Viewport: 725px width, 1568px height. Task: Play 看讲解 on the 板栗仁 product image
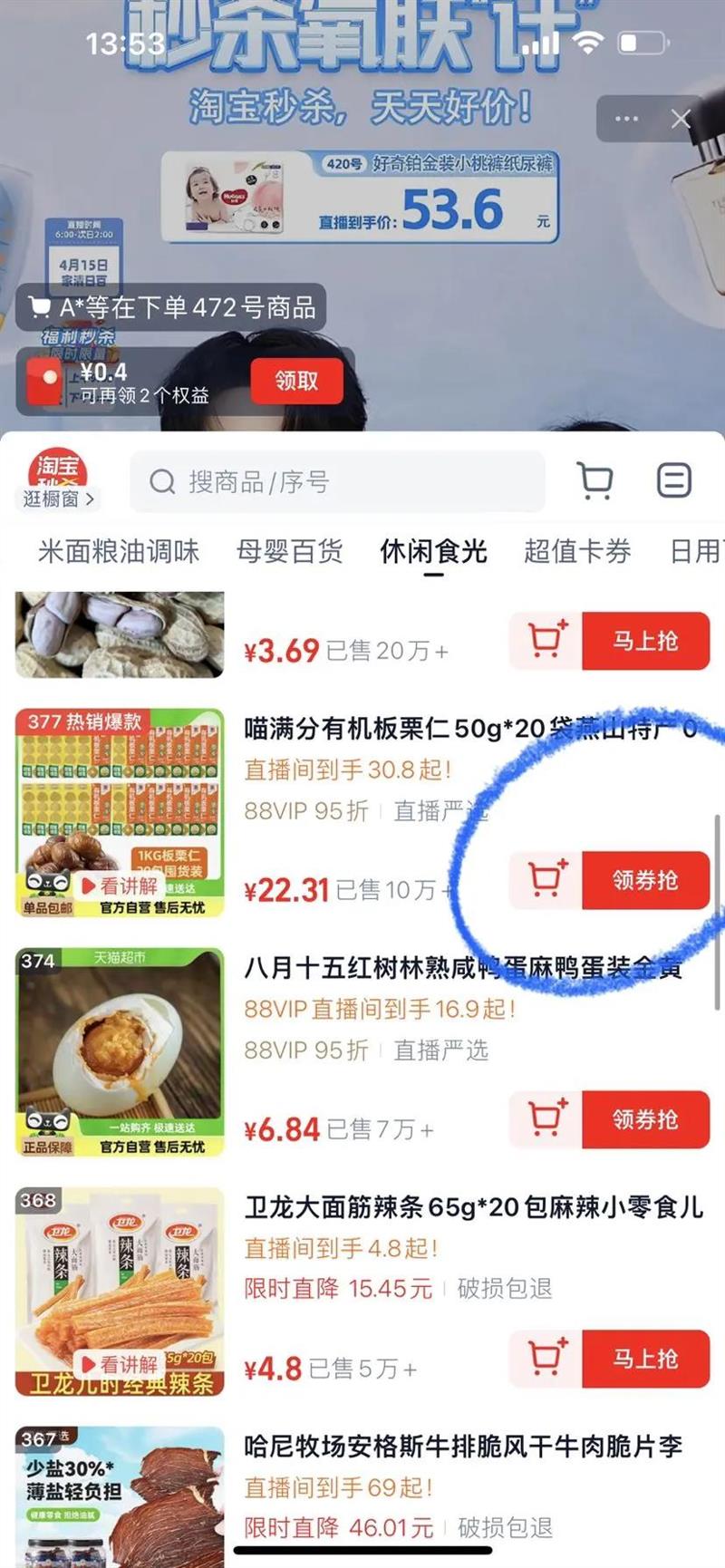pos(119,886)
